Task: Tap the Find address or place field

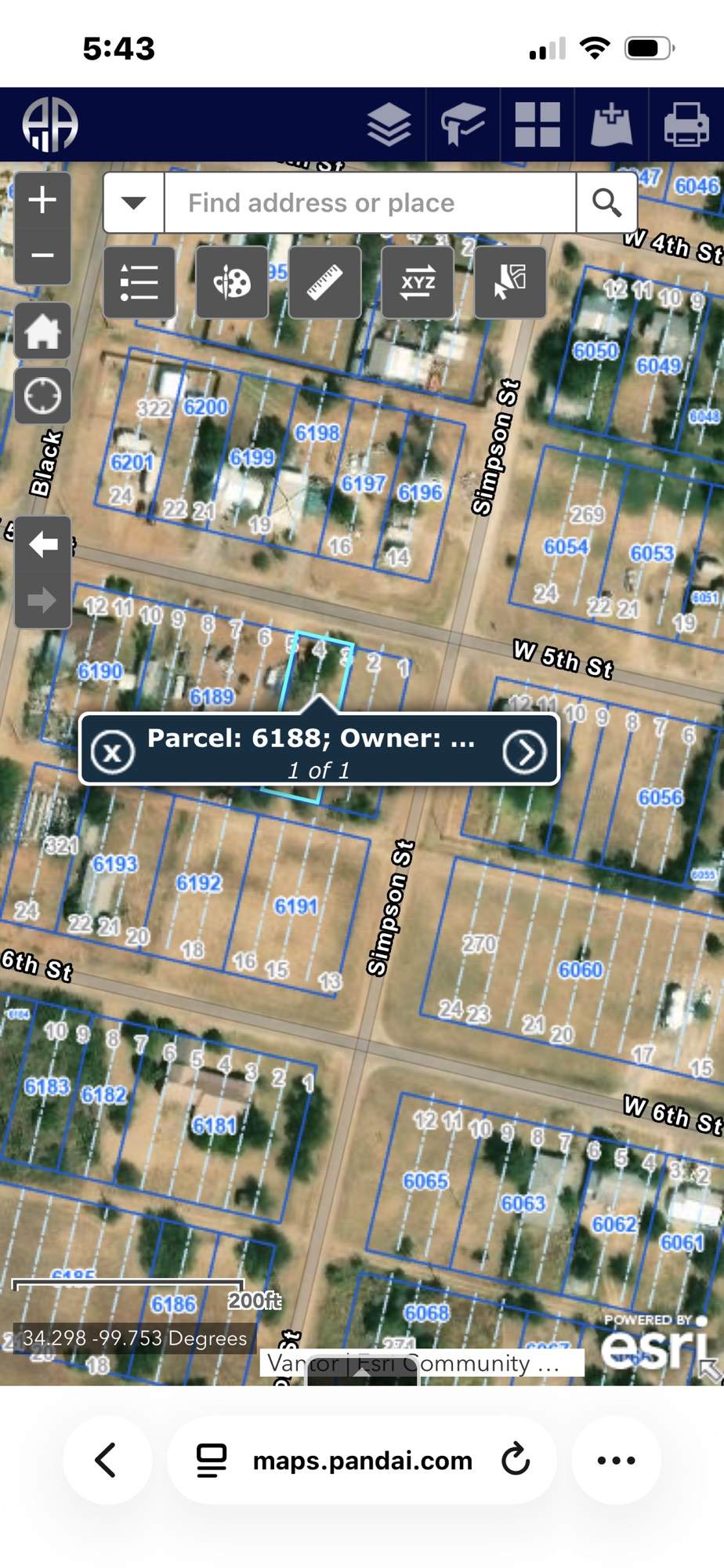Action: click(370, 203)
